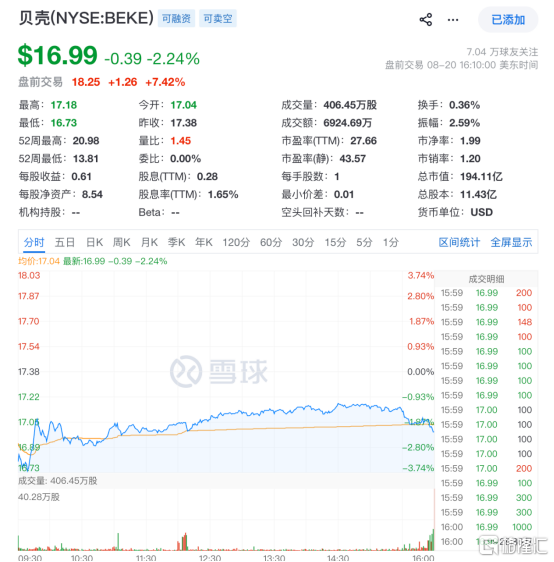The width and height of the screenshot is (554, 562).
Task: View the 1分 interval chart
Action: (391, 242)
